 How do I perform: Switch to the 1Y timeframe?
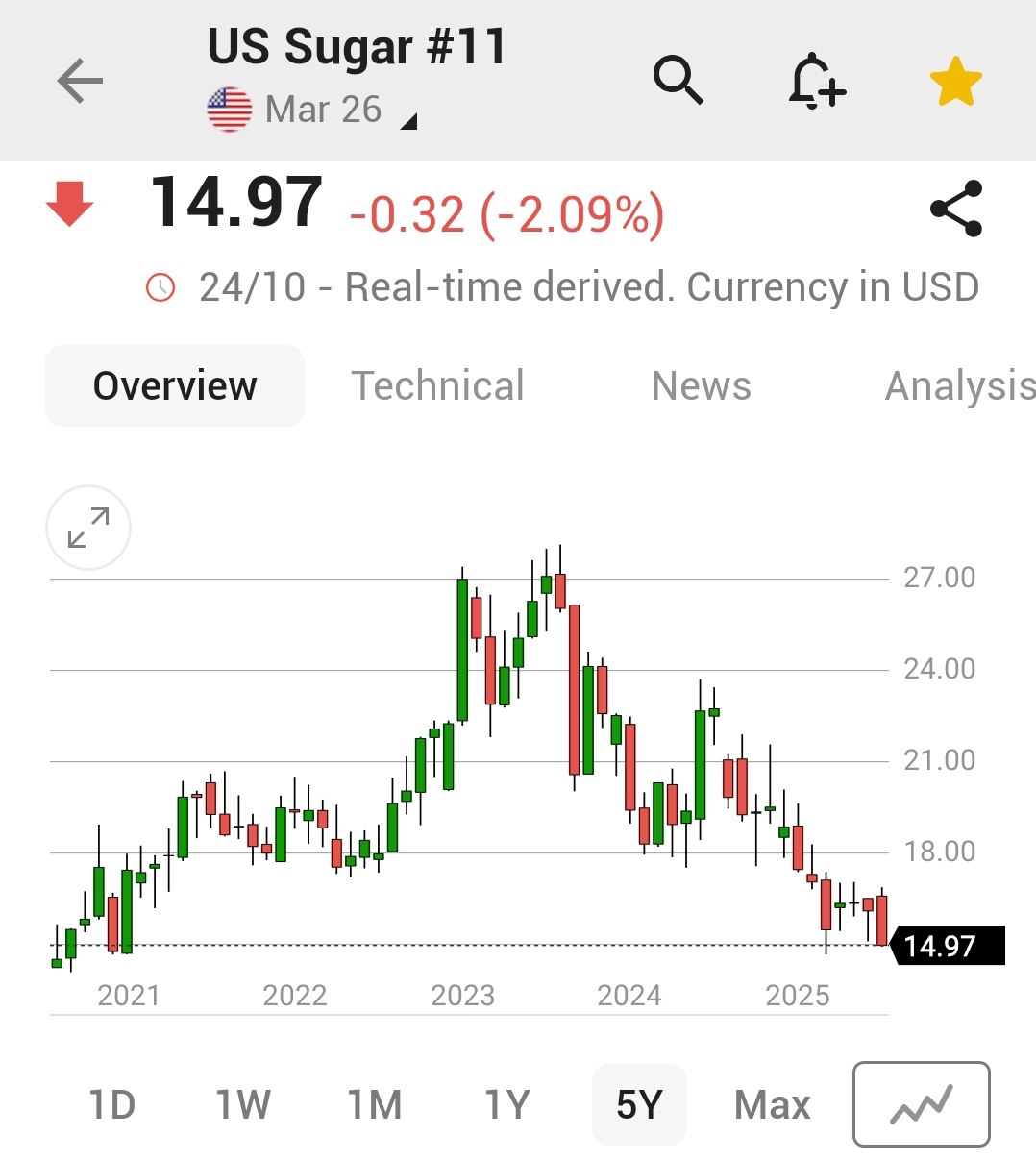506,1103
